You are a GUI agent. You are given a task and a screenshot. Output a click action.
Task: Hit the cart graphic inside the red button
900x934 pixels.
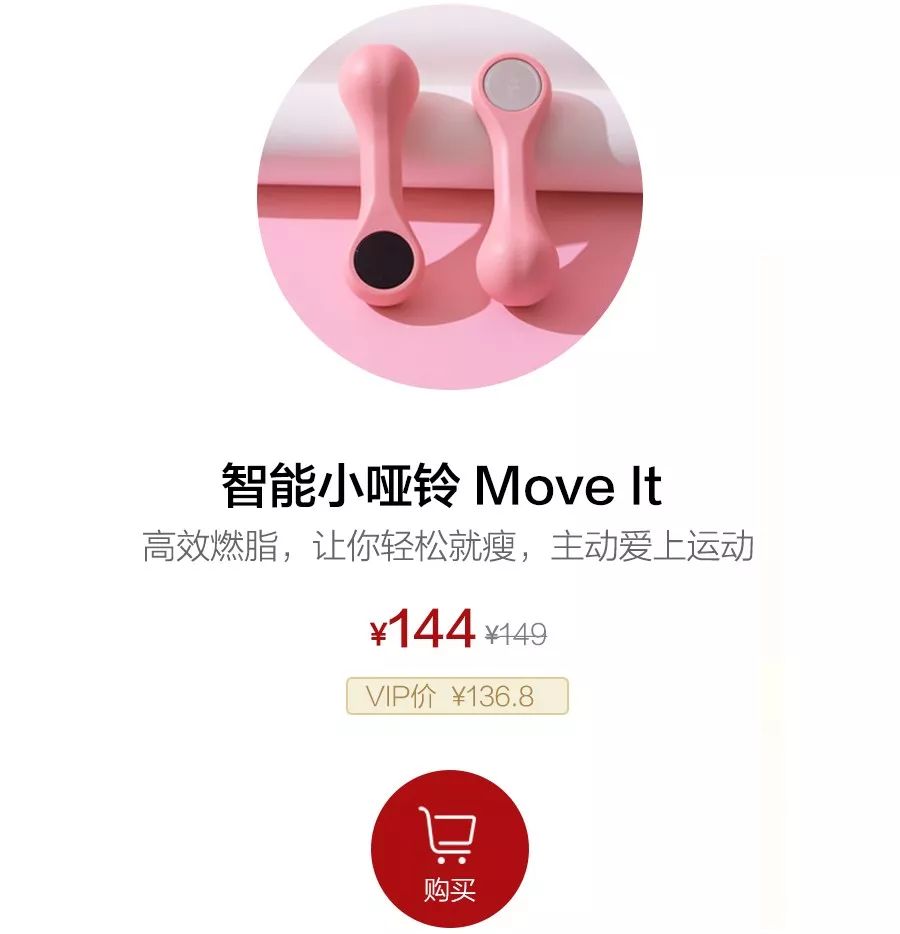pos(450,831)
